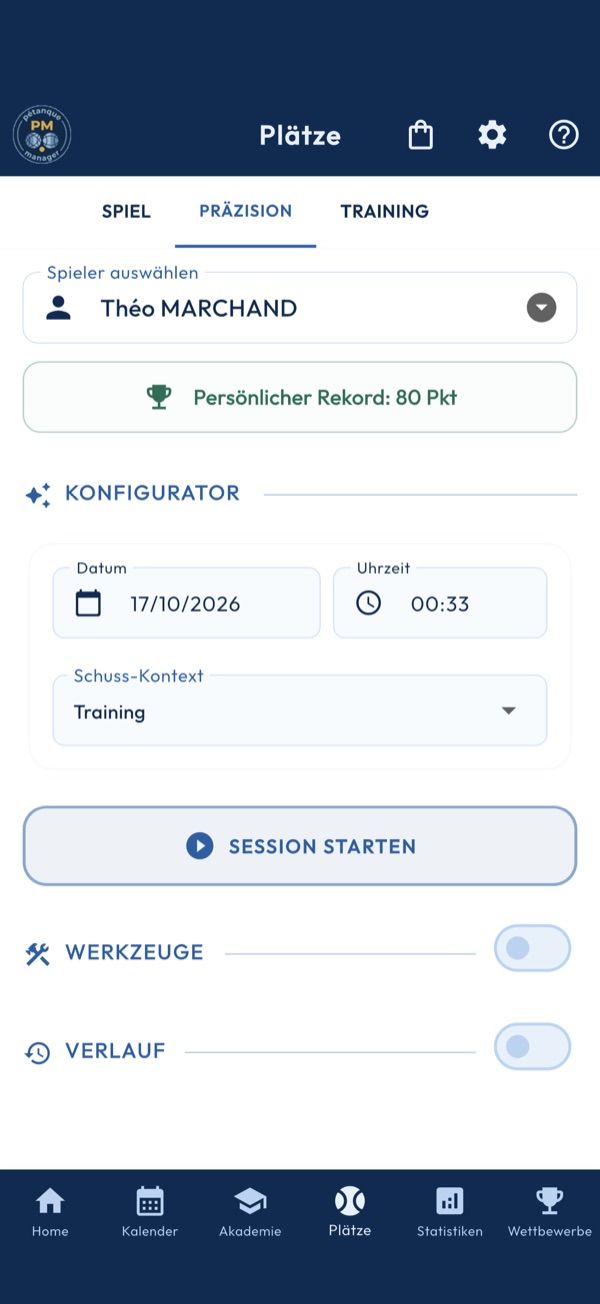Open the Schuss-Kontext dropdown
This screenshot has height=1304, width=600.
pos(300,711)
